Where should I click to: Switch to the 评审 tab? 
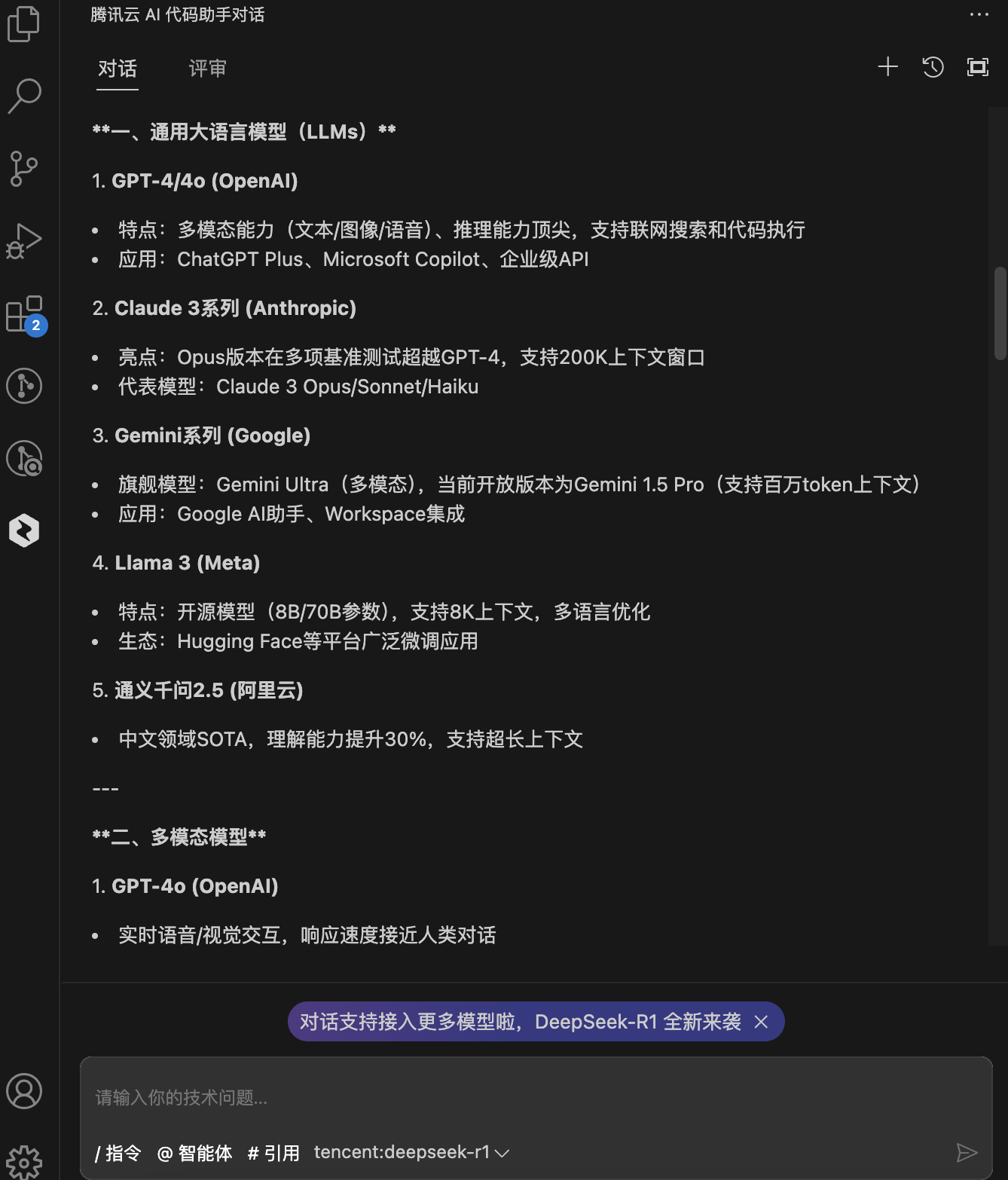207,69
